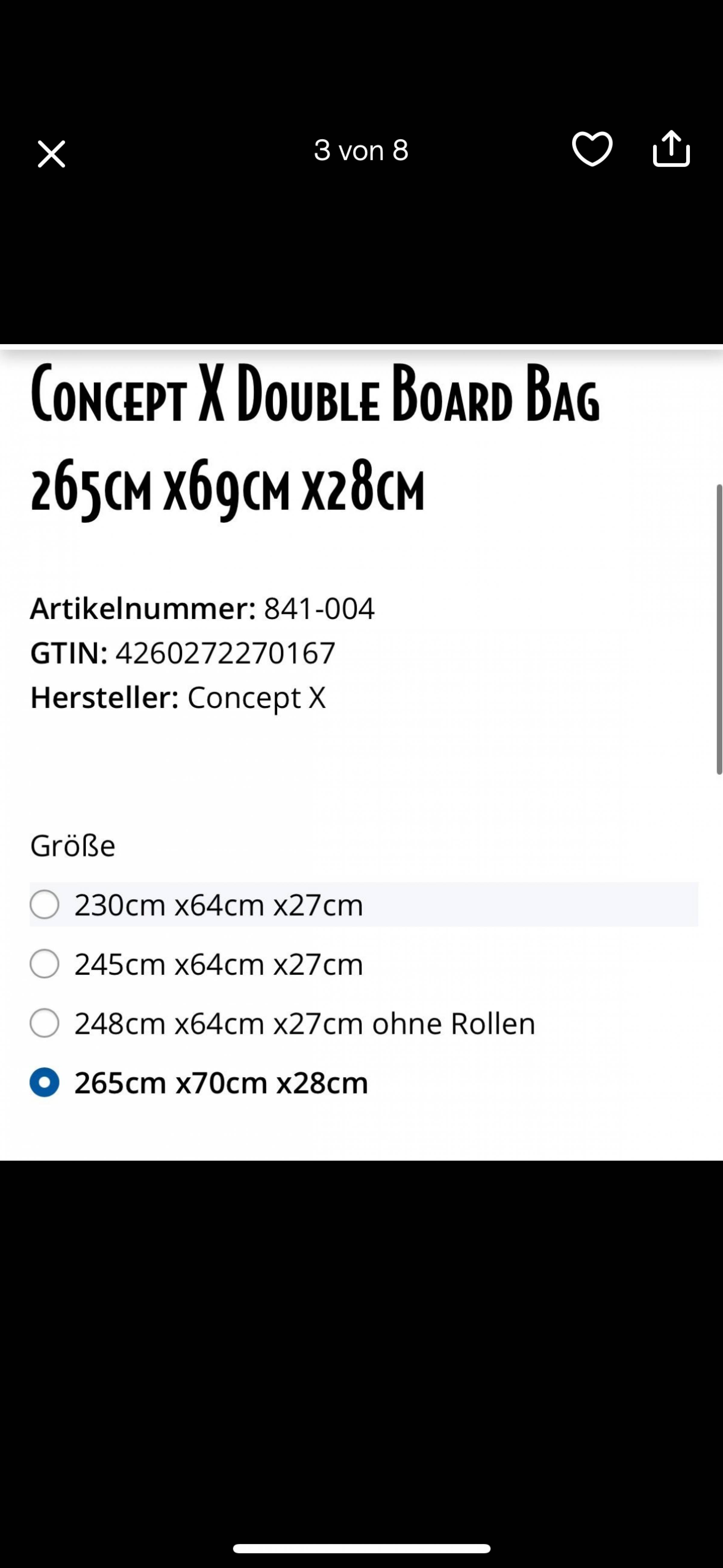
Task: Close the image viewer
Action: pyautogui.click(x=51, y=154)
